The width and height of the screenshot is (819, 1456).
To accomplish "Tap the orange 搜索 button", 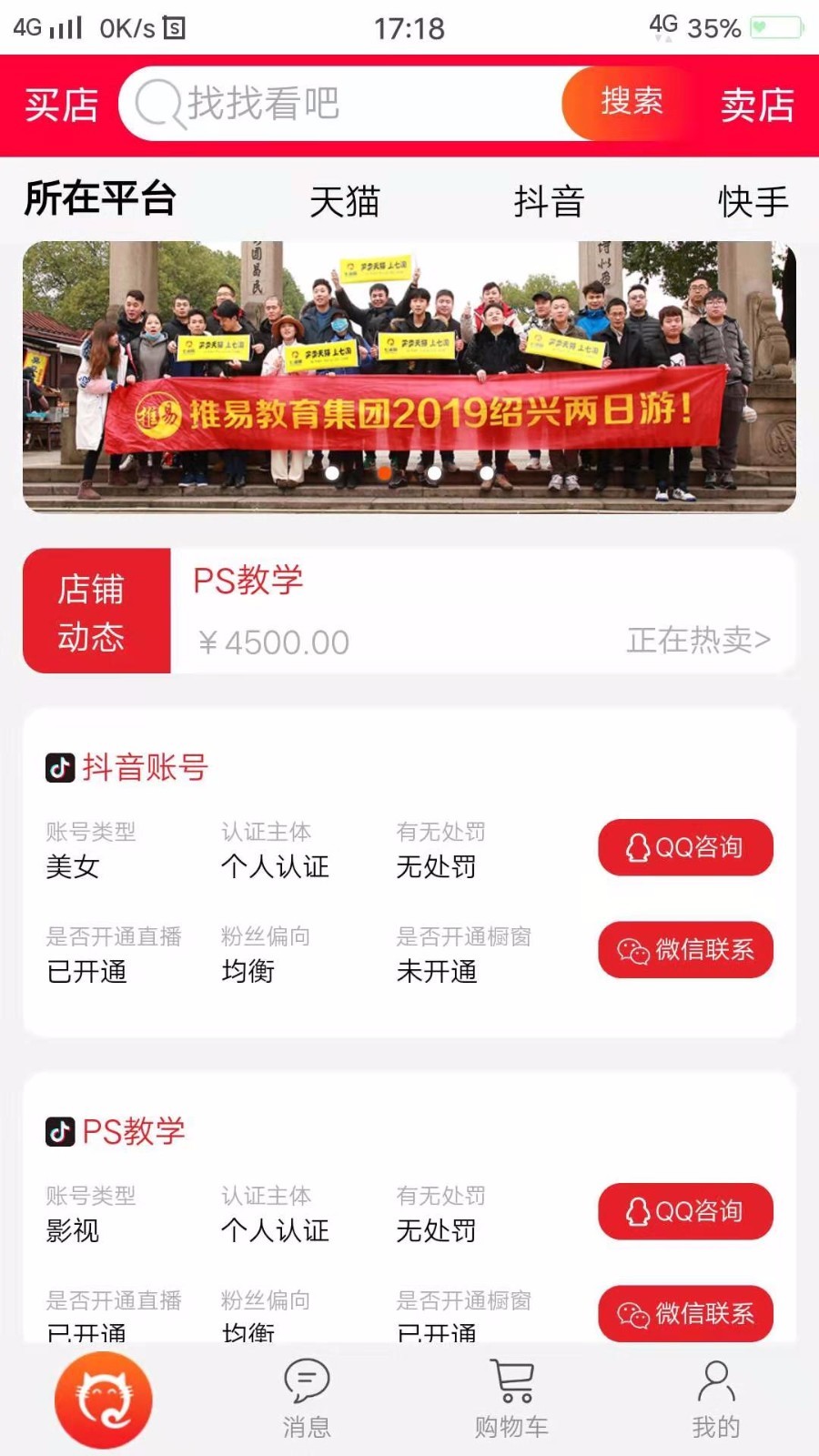I will [x=631, y=102].
